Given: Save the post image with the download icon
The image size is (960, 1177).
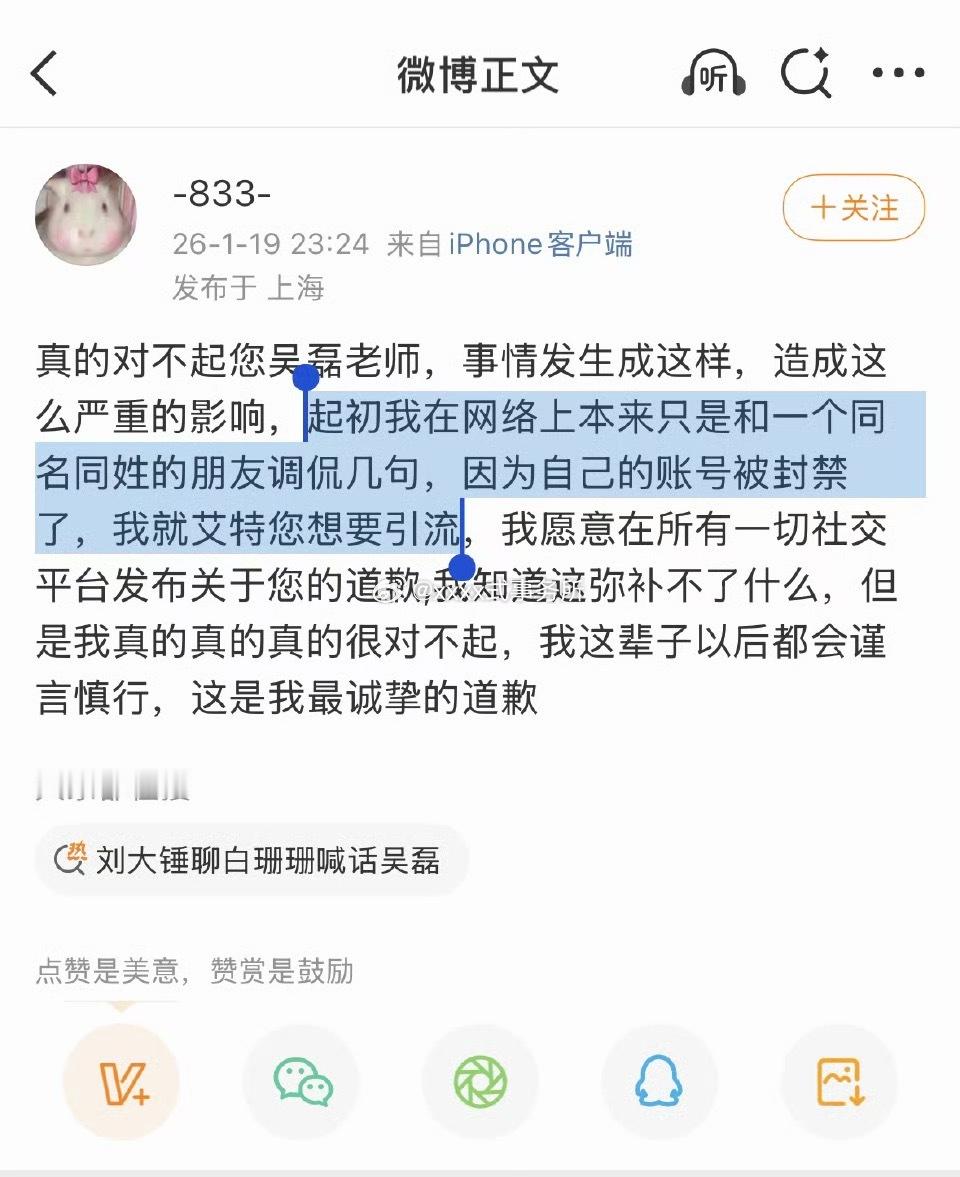Looking at the screenshot, I should pyautogui.click(x=838, y=1082).
